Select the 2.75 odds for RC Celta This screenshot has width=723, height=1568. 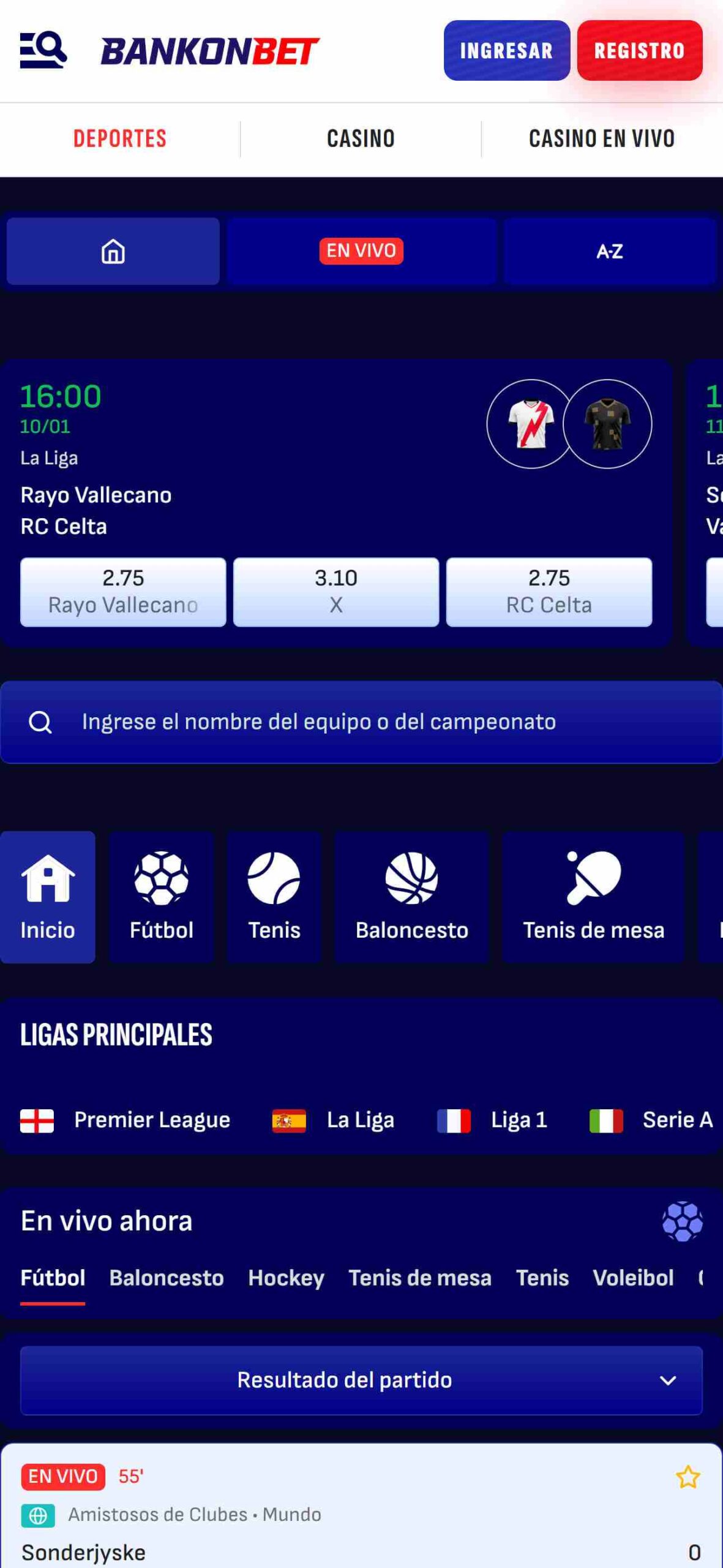[x=549, y=592]
